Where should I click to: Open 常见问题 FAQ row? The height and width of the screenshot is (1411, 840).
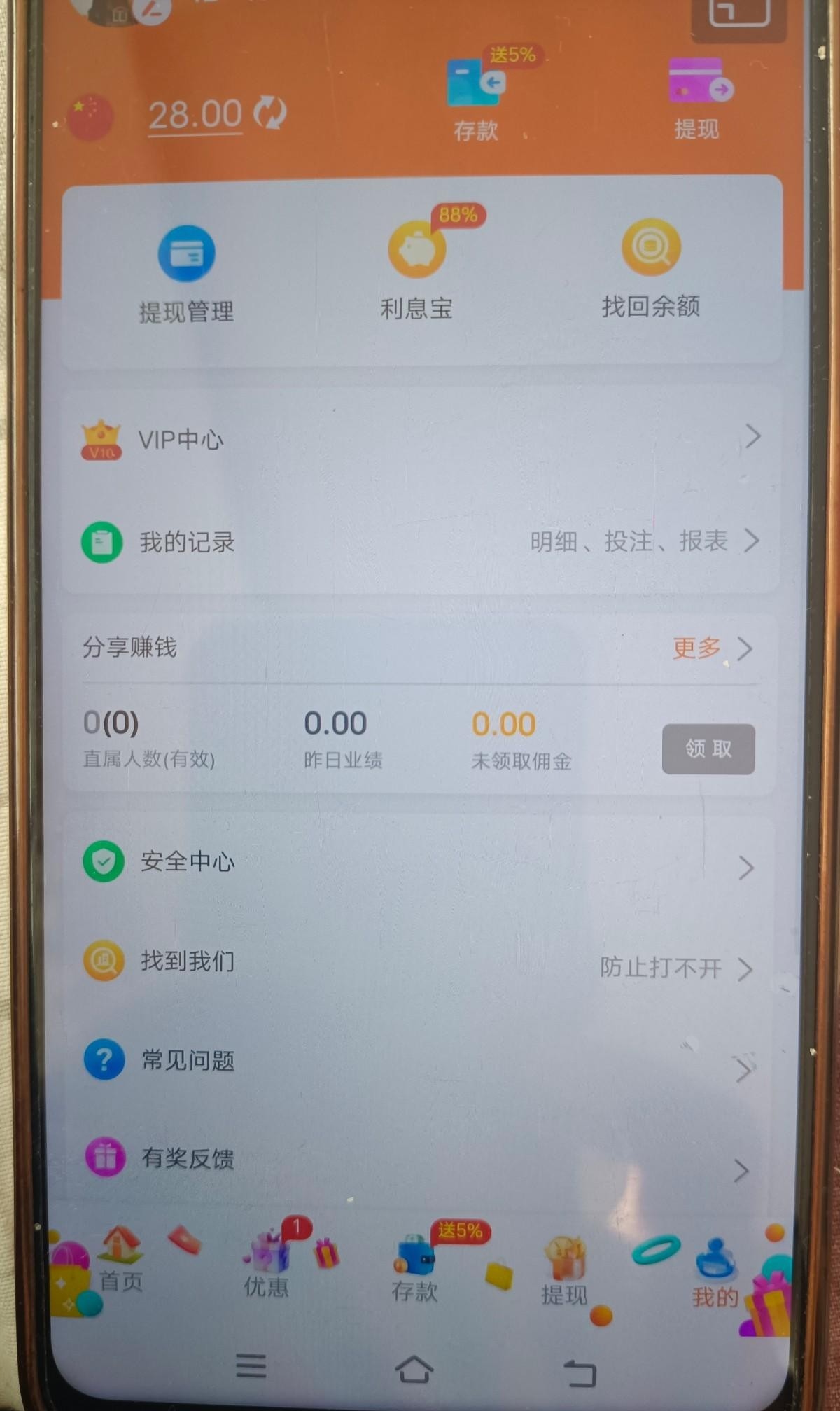click(x=420, y=1061)
